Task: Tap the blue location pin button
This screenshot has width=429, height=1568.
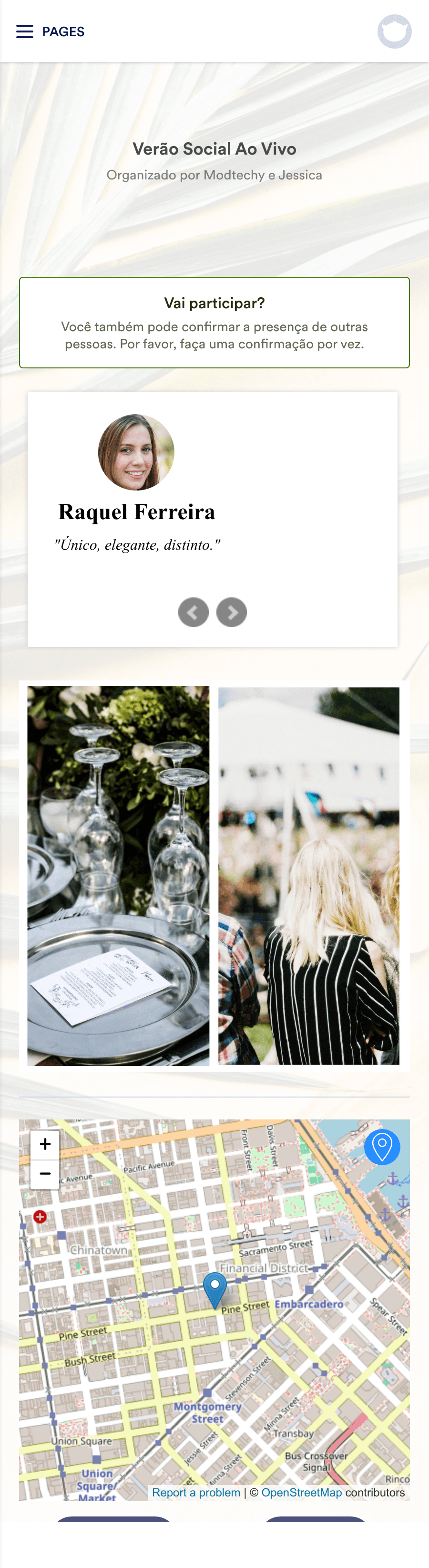Action: pyautogui.click(x=382, y=1147)
